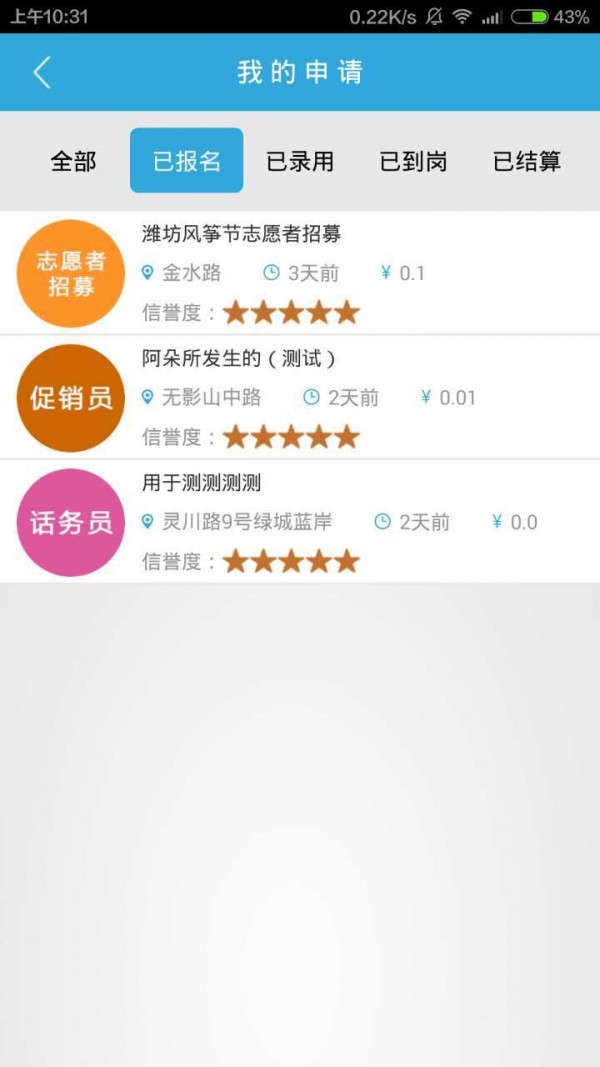This screenshot has height=1067, width=600.
Task: Open the 已到岗 tab
Action: [x=413, y=161]
